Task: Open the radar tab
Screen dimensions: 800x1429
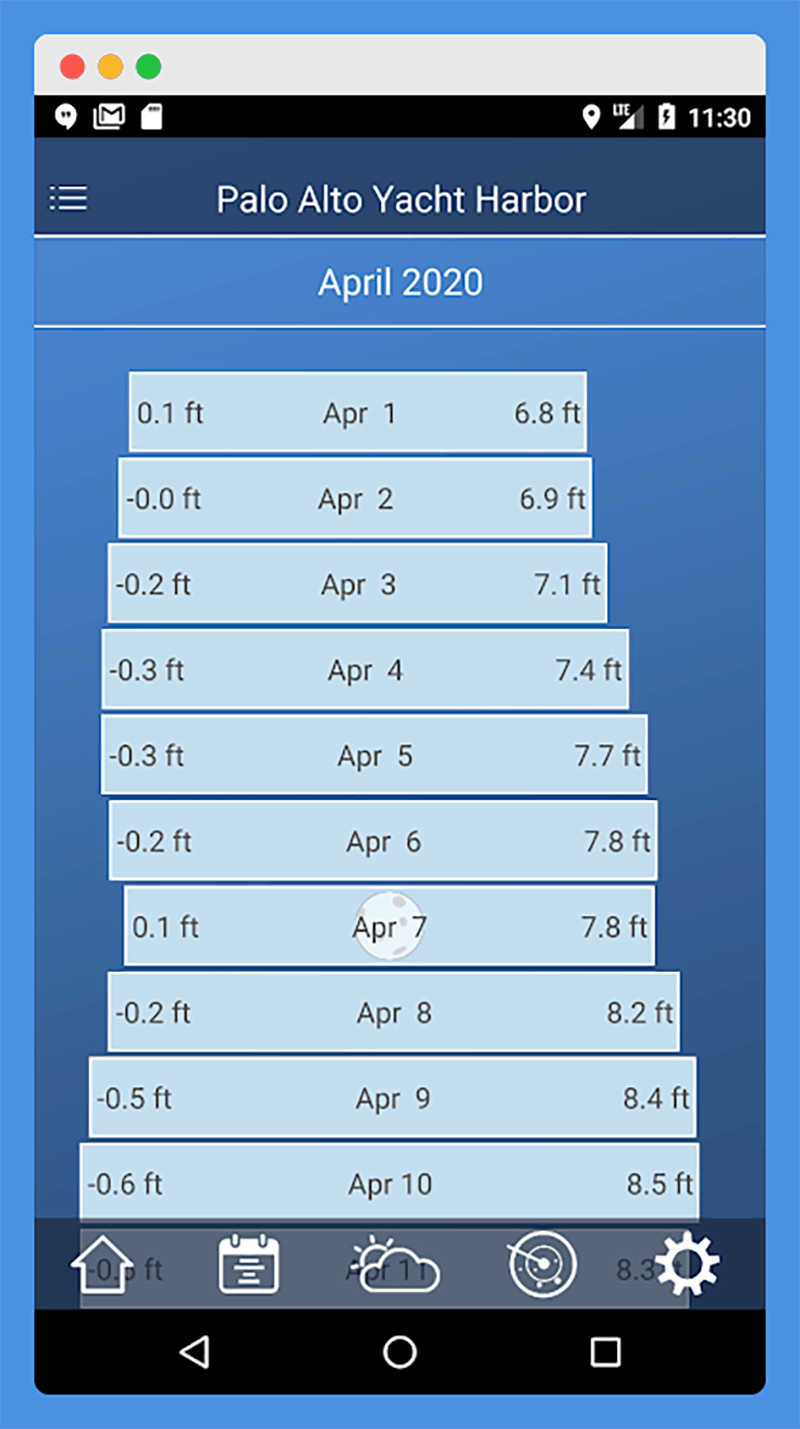Action: click(541, 1264)
